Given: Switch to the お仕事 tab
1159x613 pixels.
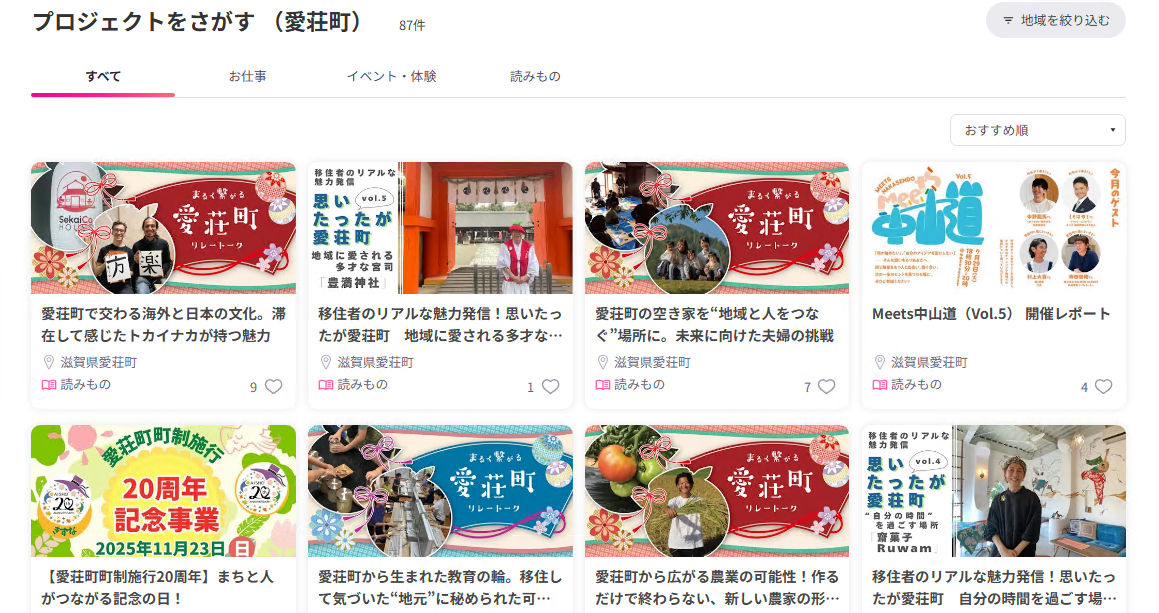Looking at the screenshot, I should click(247, 76).
